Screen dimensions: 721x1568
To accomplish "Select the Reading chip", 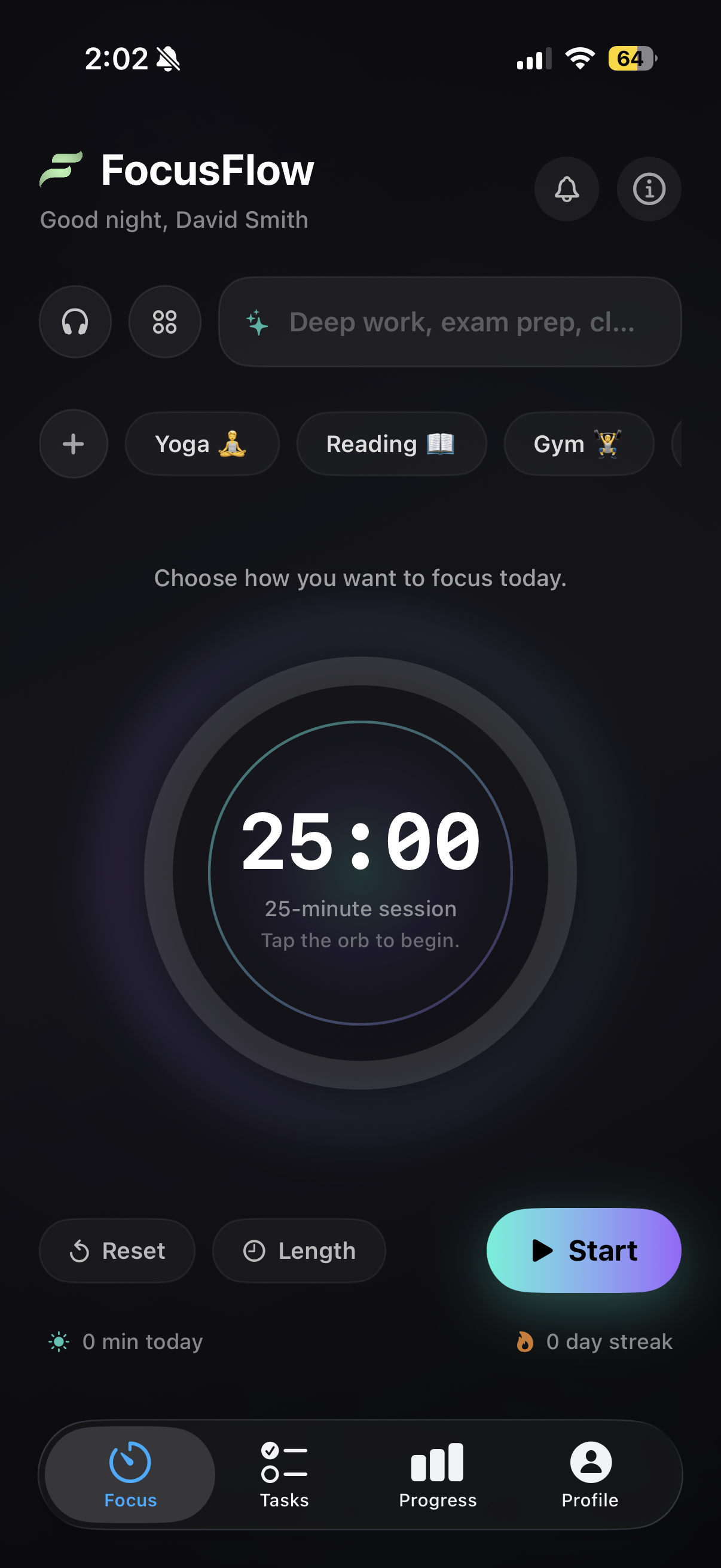I will coord(391,444).
